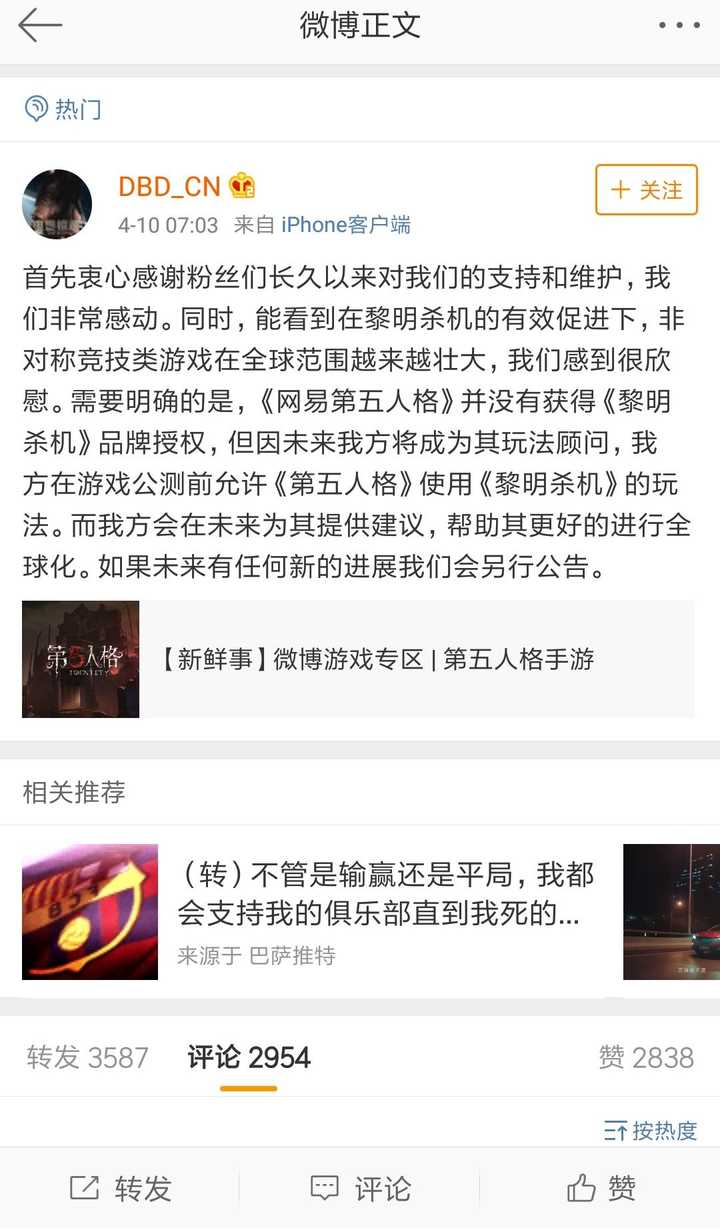
Task: Click the comment (评论) icon in bottom bar
Action: click(327, 1188)
